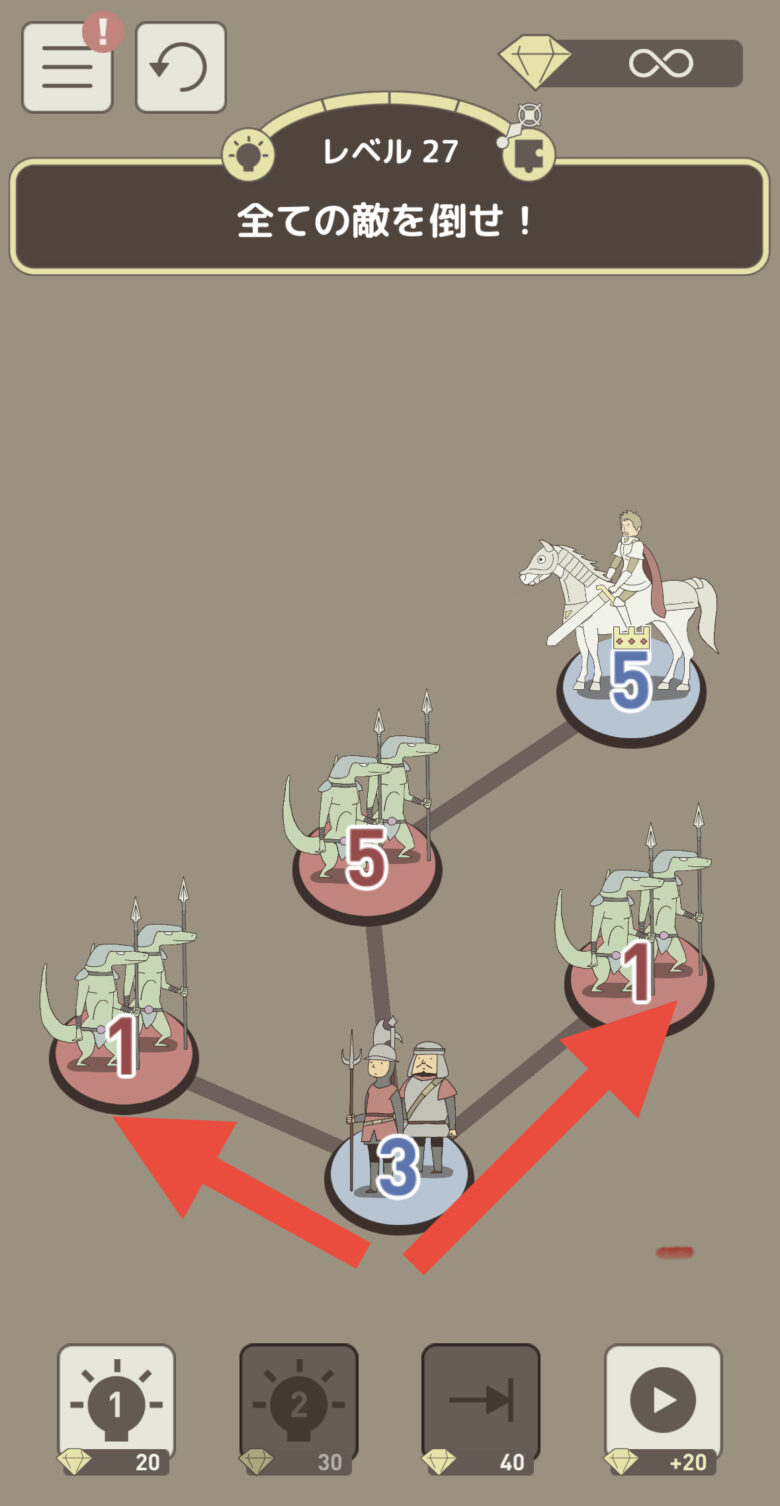Use the skip-level button costing 40 gems
The image size is (780, 1506).
[x=480, y=1405]
